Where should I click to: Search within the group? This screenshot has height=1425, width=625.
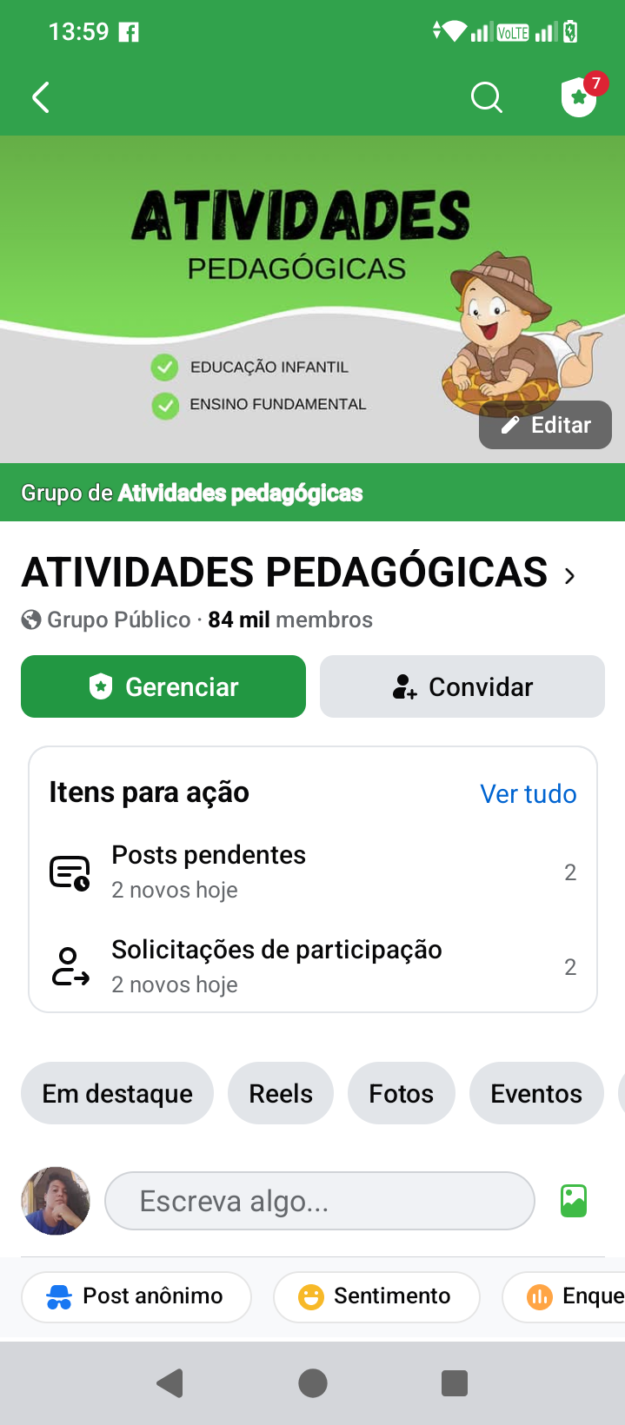(x=486, y=98)
